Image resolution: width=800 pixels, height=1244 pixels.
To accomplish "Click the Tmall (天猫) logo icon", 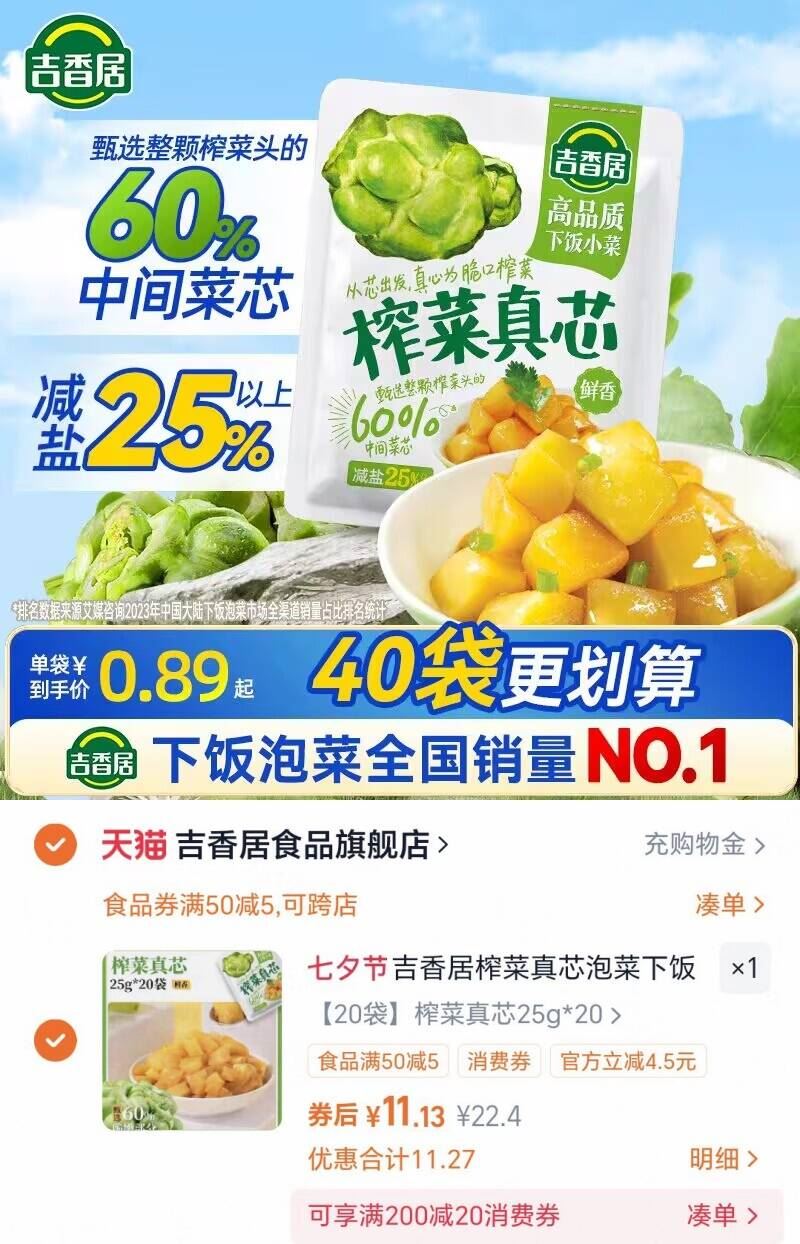I will 135,845.
